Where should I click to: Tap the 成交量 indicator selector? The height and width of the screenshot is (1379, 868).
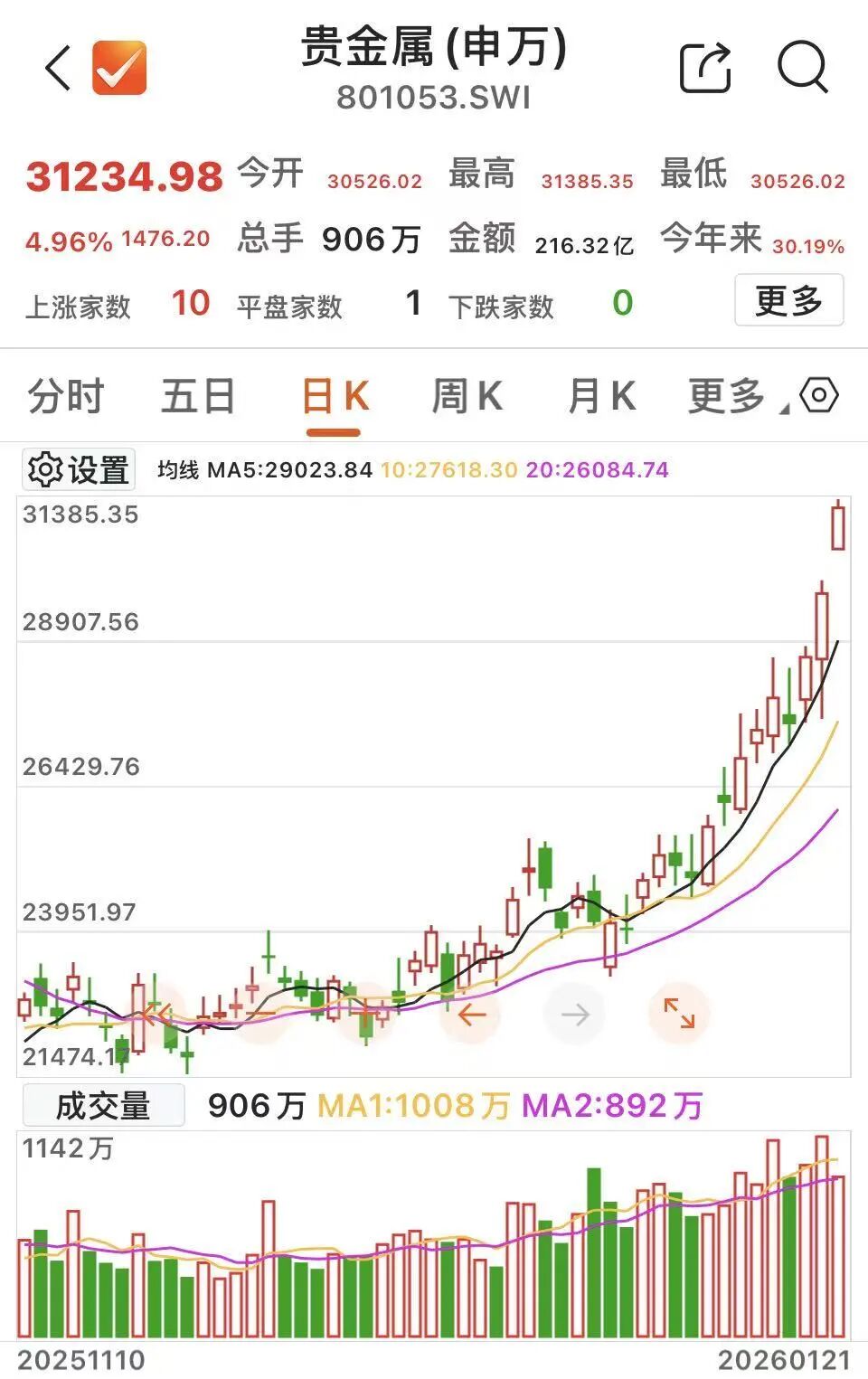point(103,1105)
